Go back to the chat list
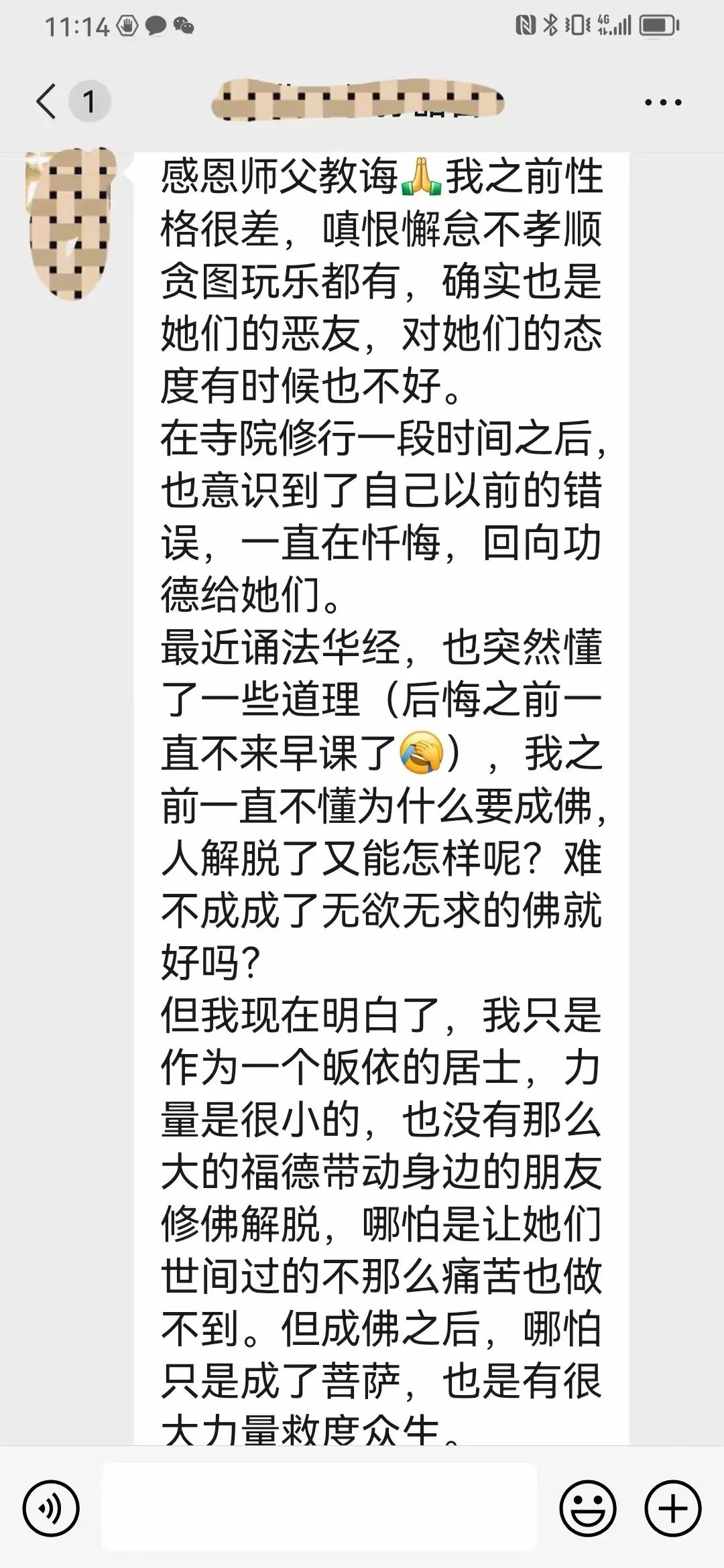 [x=47, y=102]
